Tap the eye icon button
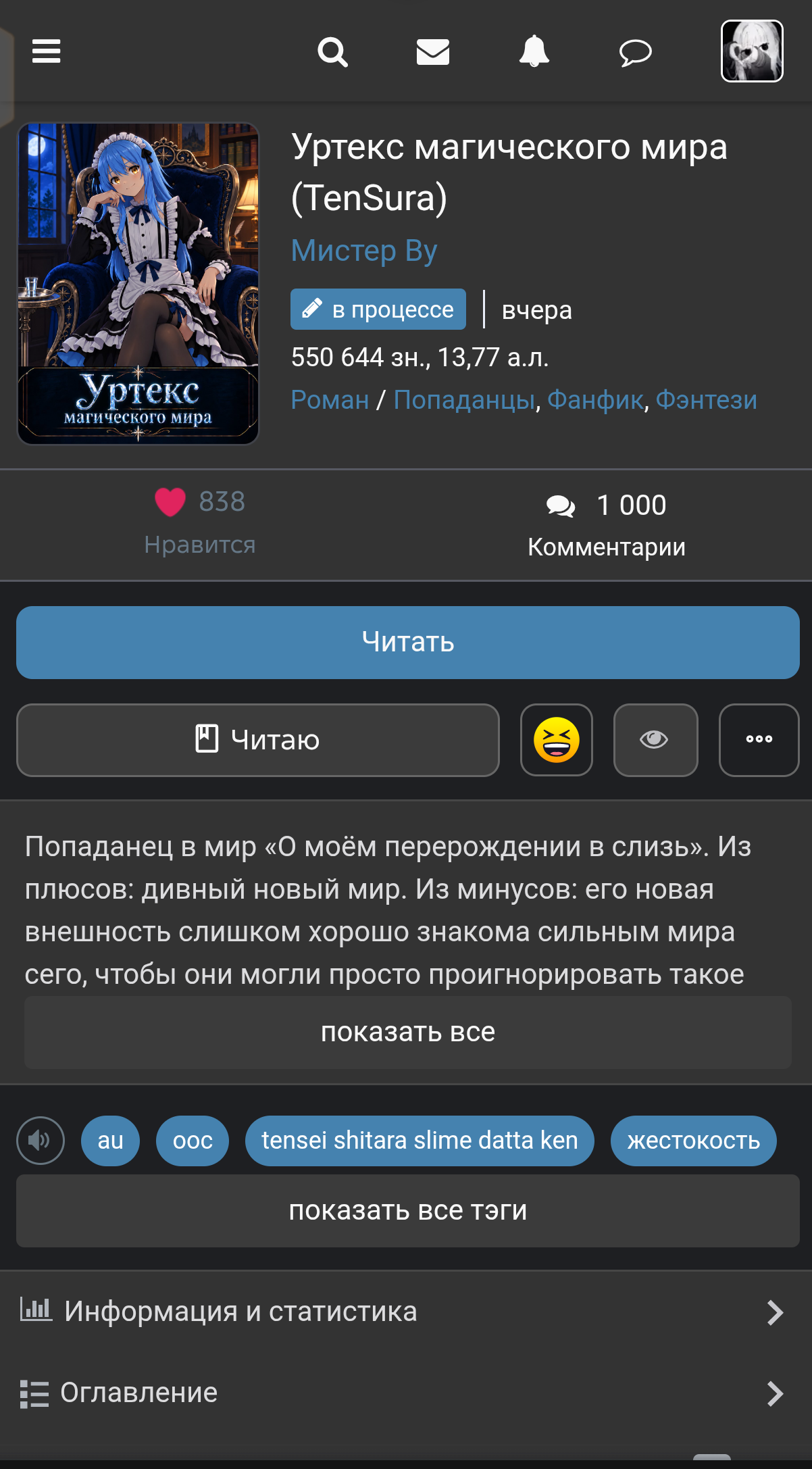Viewport: 812px width, 1469px height. point(655,740)
